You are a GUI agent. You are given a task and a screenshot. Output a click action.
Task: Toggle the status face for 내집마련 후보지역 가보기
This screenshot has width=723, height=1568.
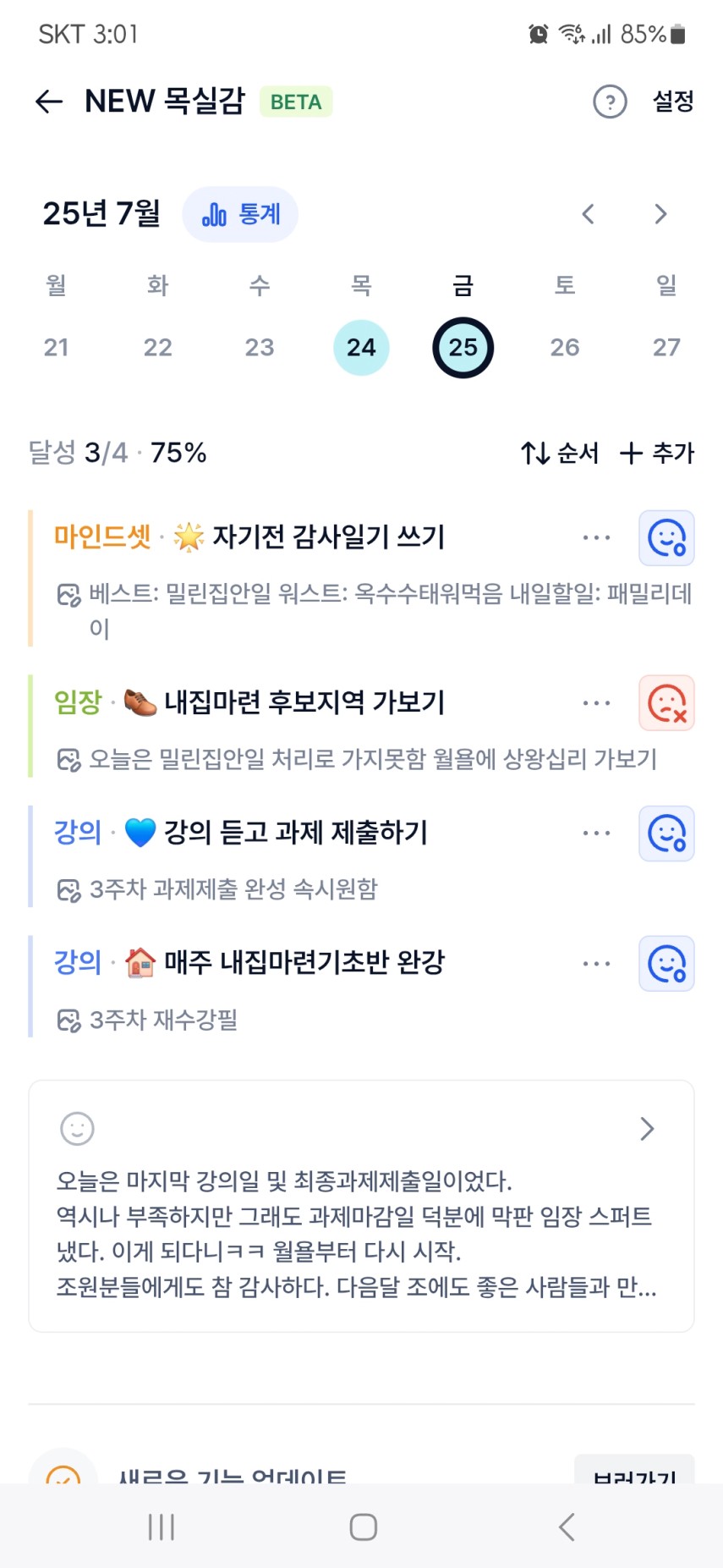(x=666, y=702)
